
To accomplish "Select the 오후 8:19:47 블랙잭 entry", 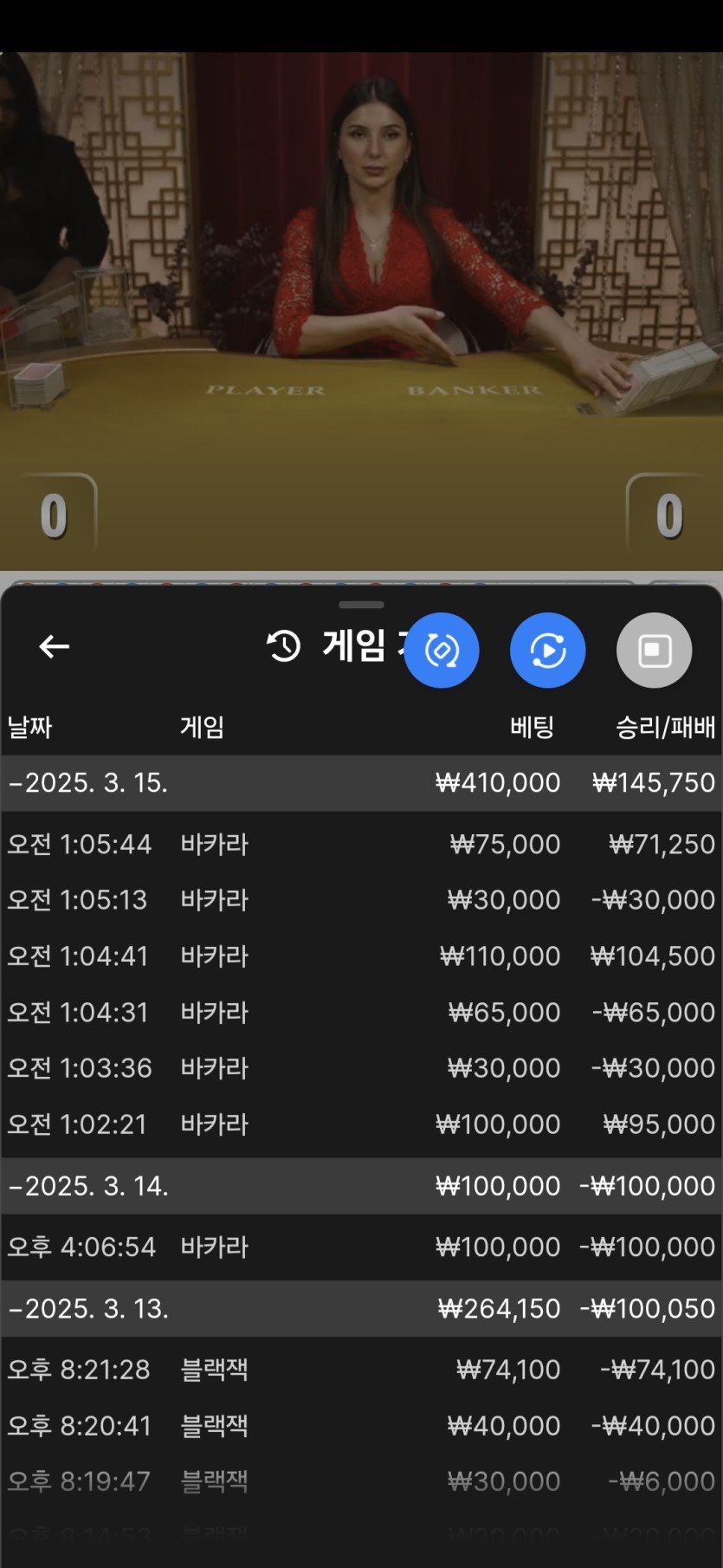I will tap(361, 1481).
